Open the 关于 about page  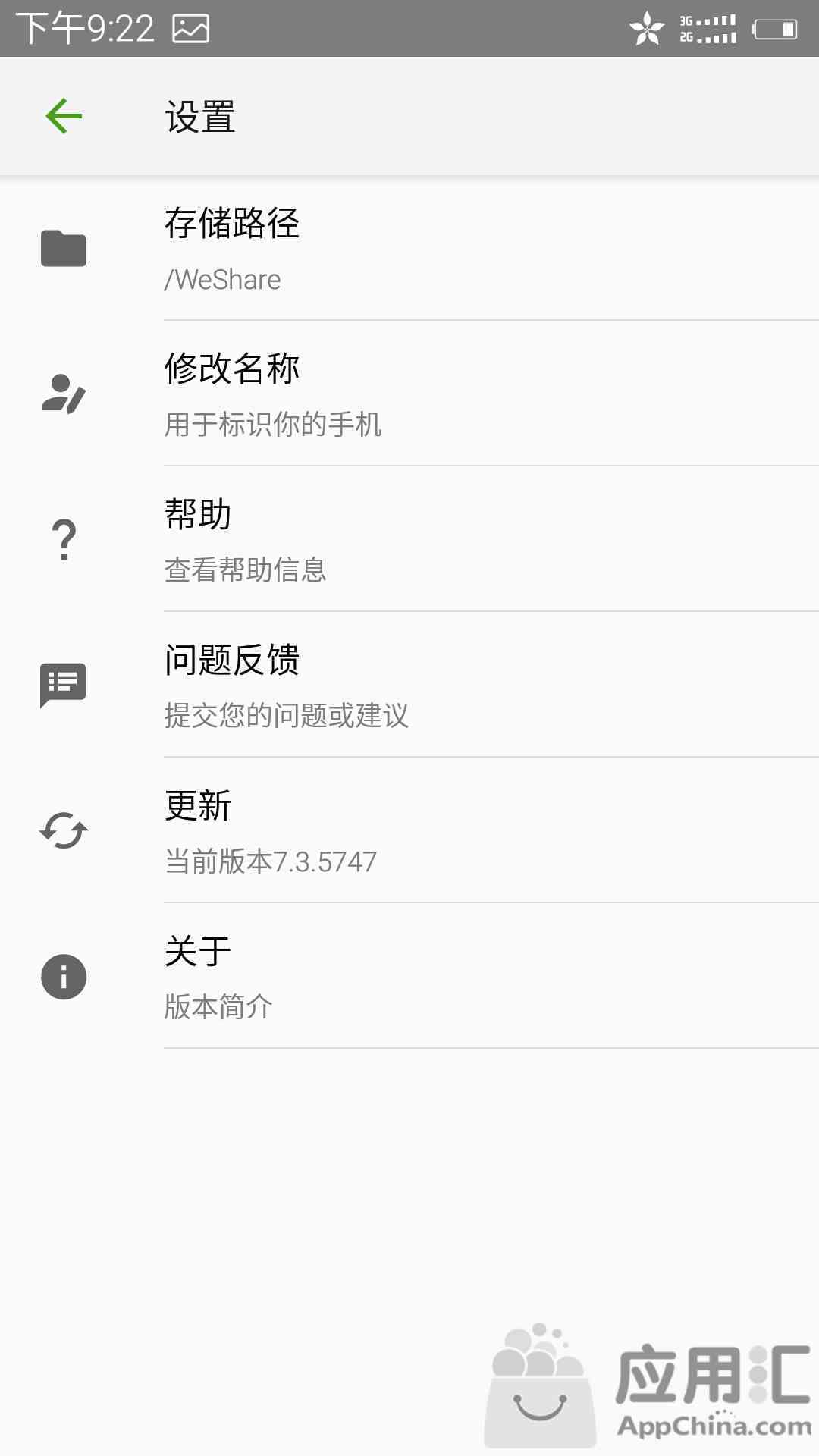[x=409, y=976]
